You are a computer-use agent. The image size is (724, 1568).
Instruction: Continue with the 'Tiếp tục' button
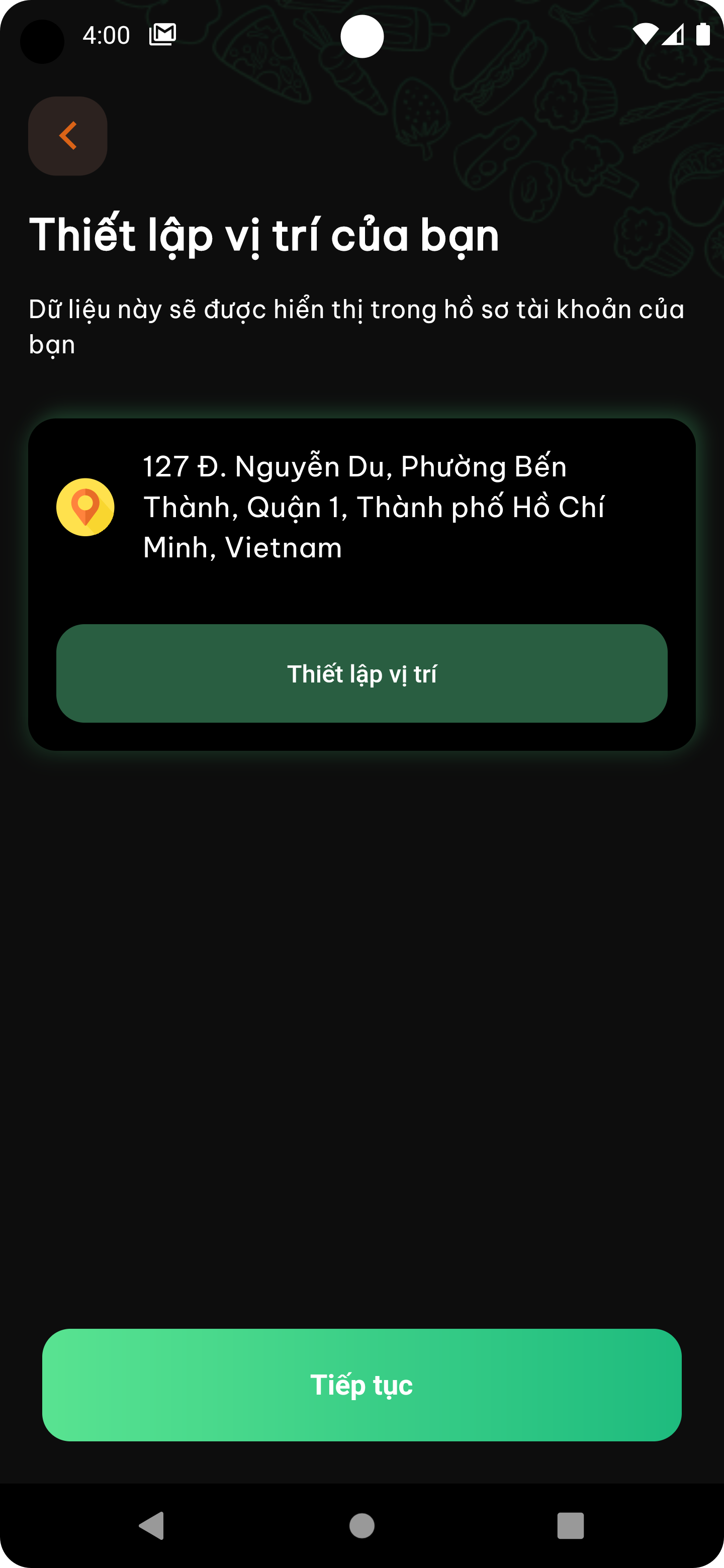[361, 1385]
